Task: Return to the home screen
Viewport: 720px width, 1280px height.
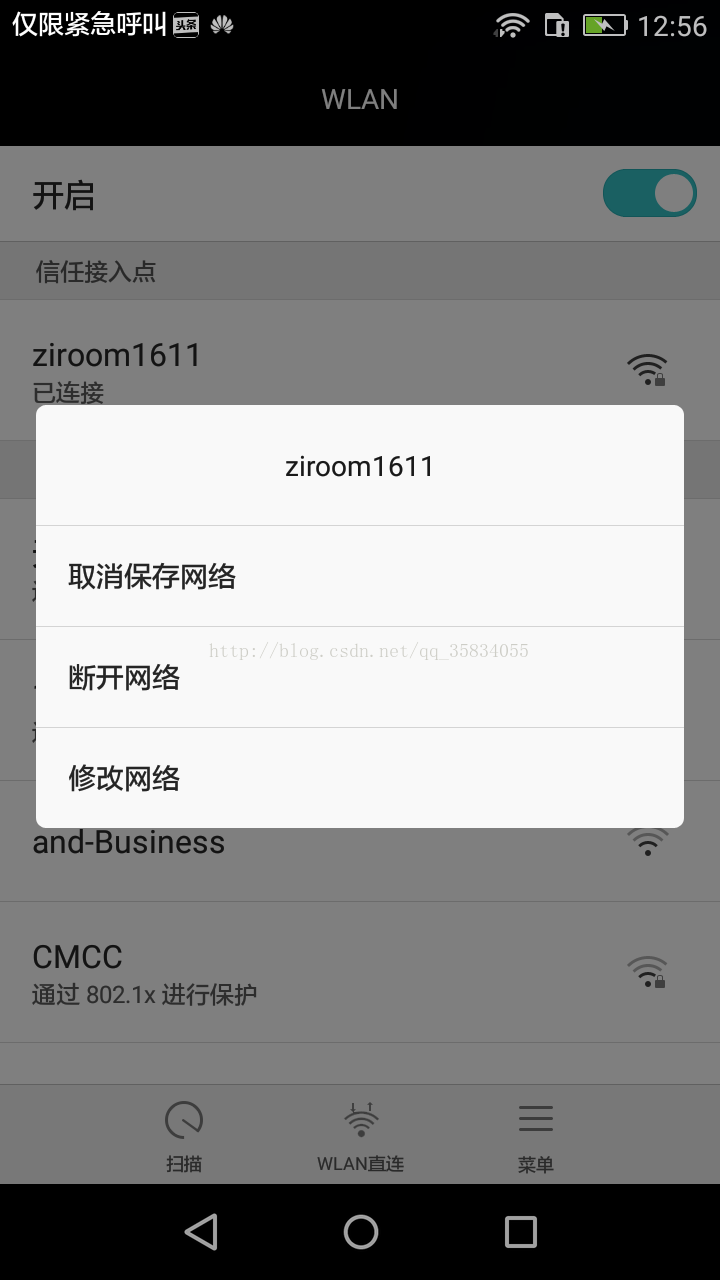Action: (x=360, y=1232)
